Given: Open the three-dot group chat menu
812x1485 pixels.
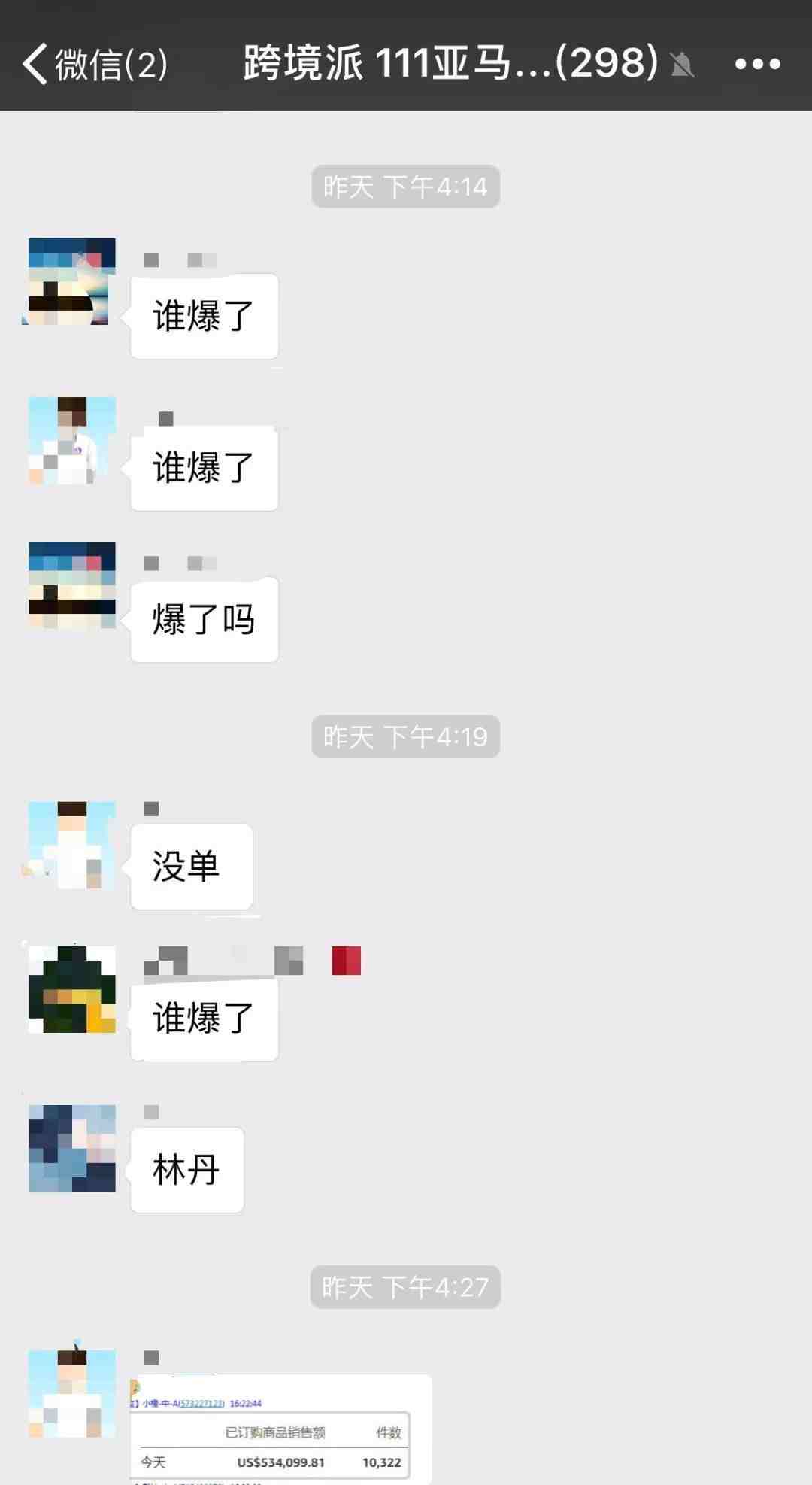Looking at the screenshot, I should click(x=757, y=64).
